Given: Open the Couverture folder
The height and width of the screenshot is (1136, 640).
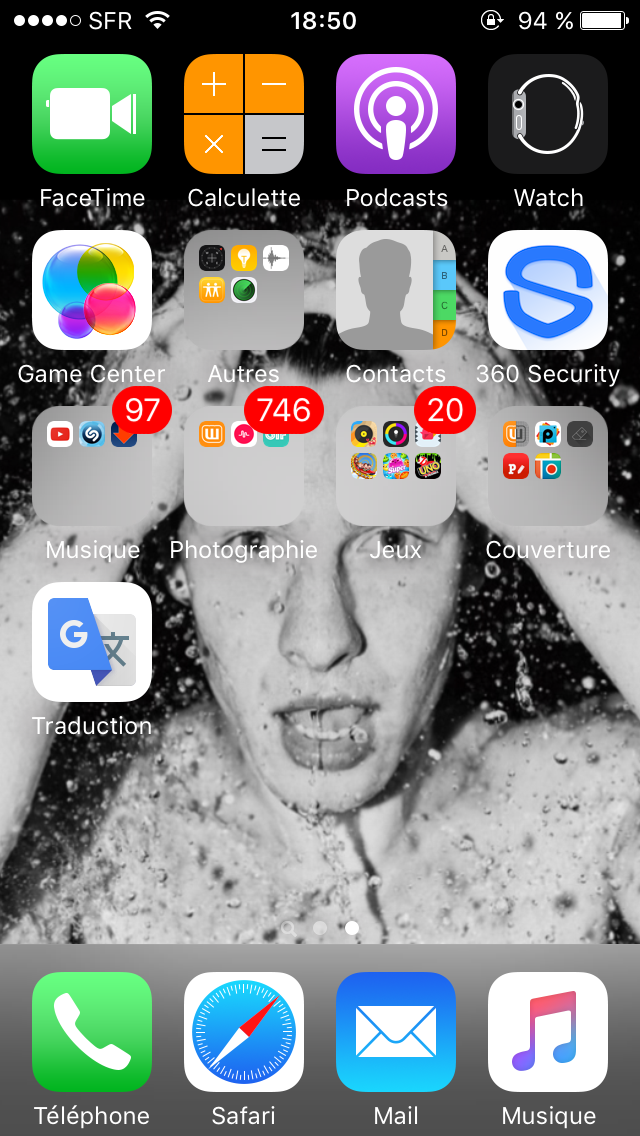Looking at the screenshot, I should click(548, 466).
